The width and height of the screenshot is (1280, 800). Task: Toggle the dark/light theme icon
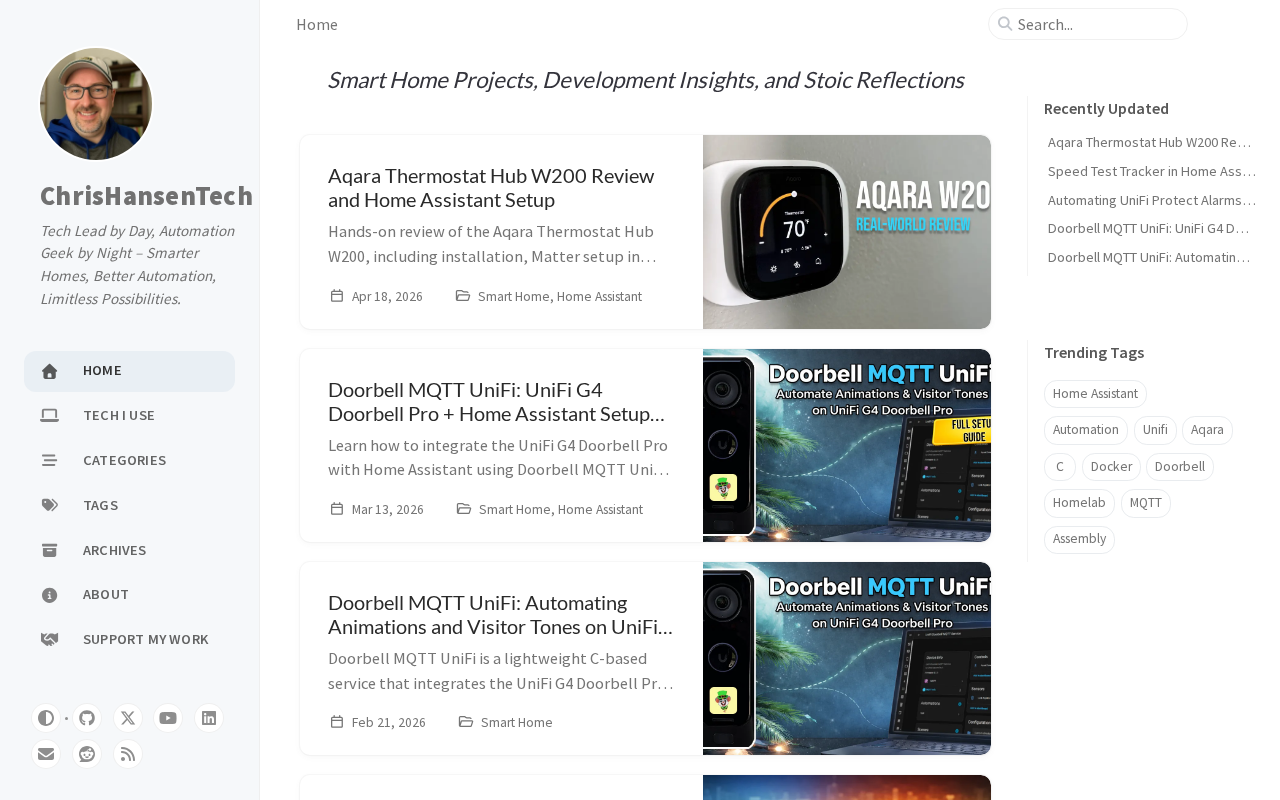pyautogui.click(x=46, y=718)
